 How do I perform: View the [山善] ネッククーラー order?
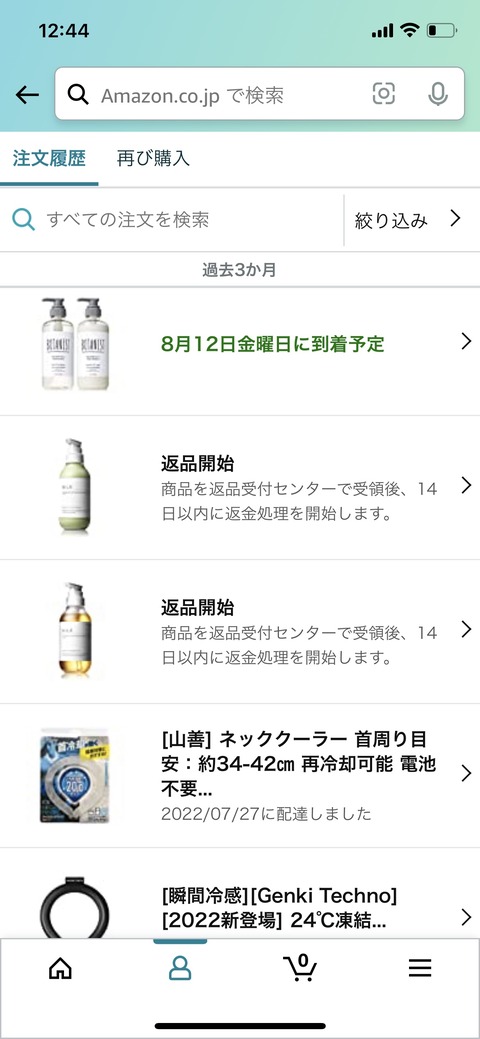click(240, 775)
